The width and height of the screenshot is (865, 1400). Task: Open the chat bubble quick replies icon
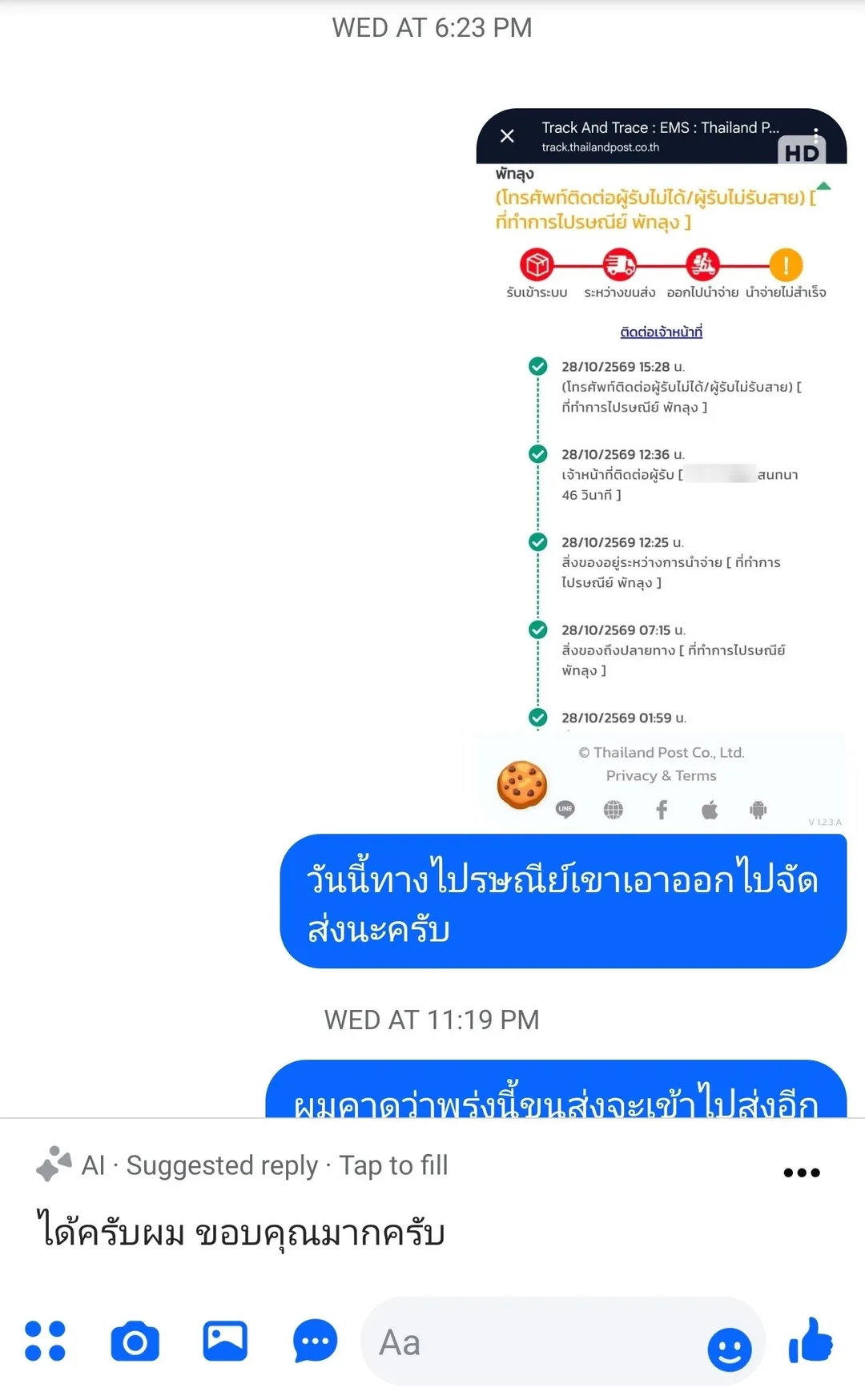[x=315, y=1342]
